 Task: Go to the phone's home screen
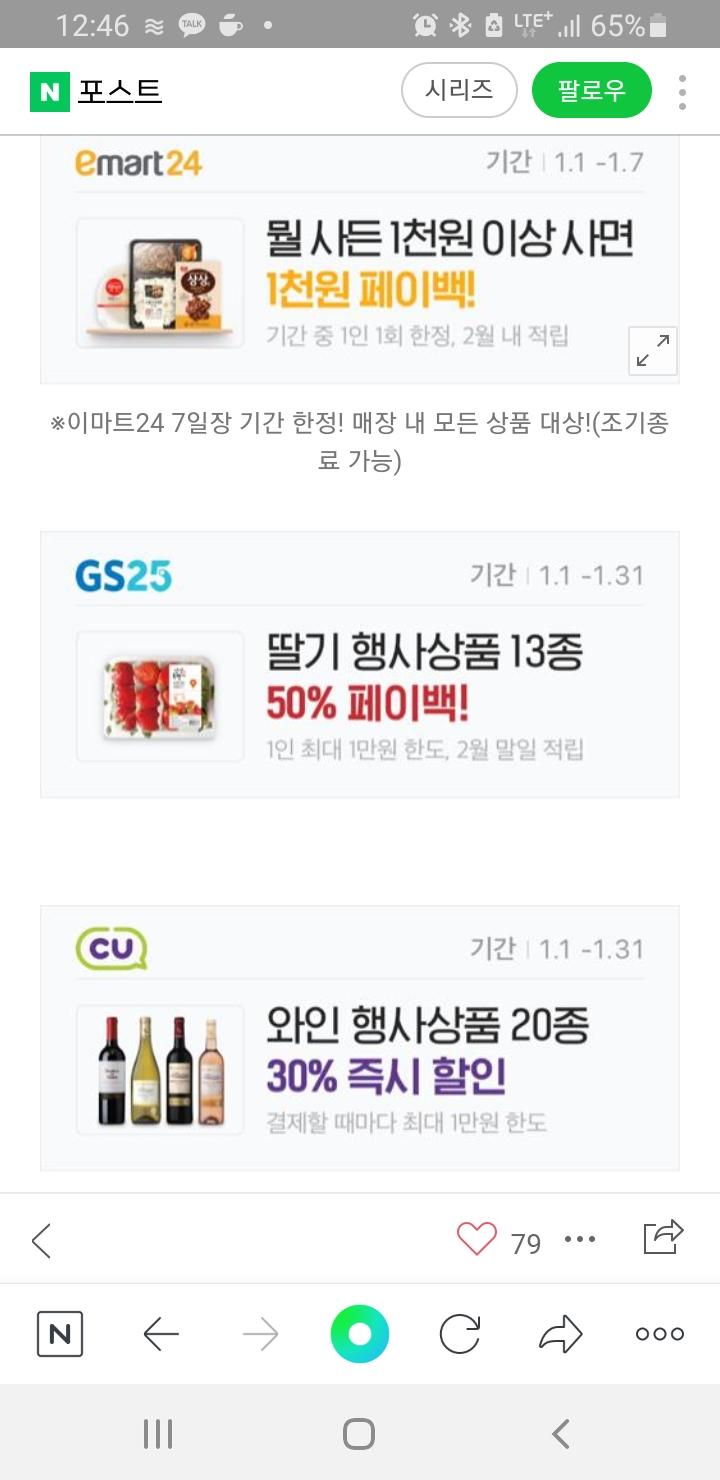tap(359, 1434)
